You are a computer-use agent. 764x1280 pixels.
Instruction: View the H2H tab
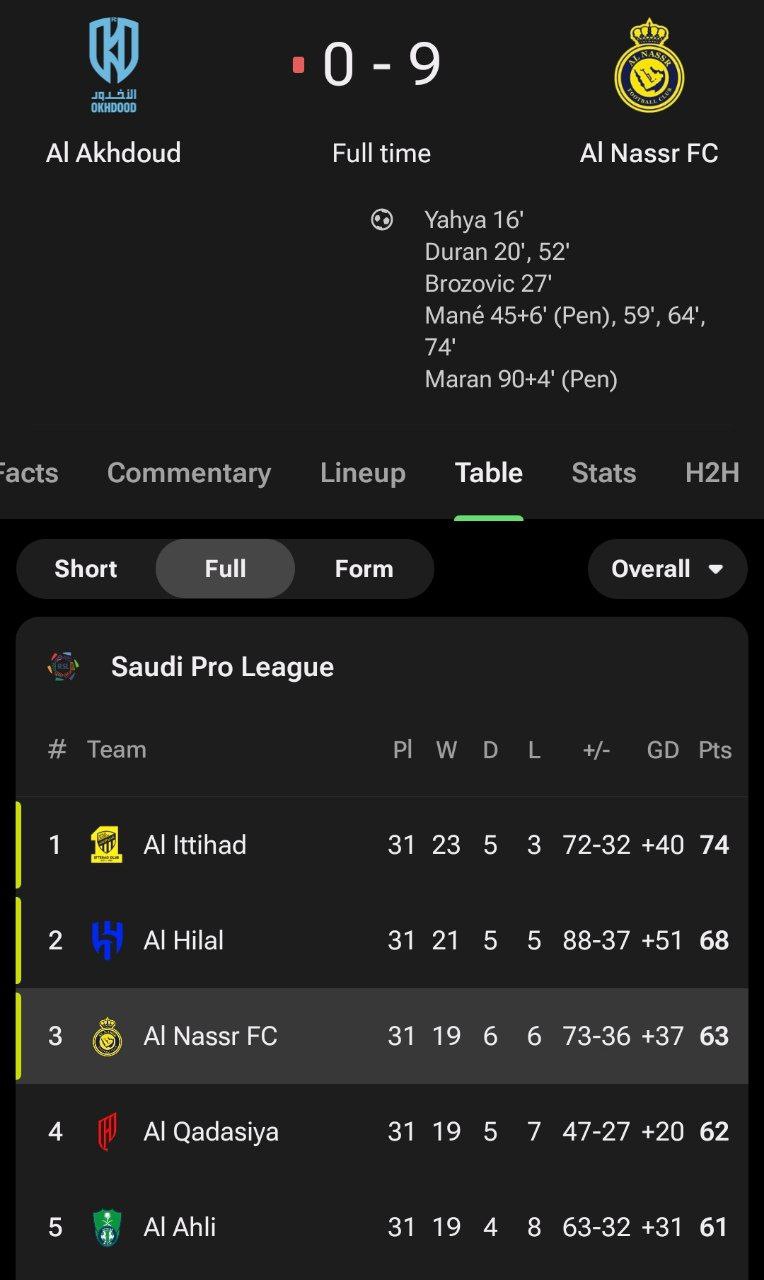(x=712, y=473)
